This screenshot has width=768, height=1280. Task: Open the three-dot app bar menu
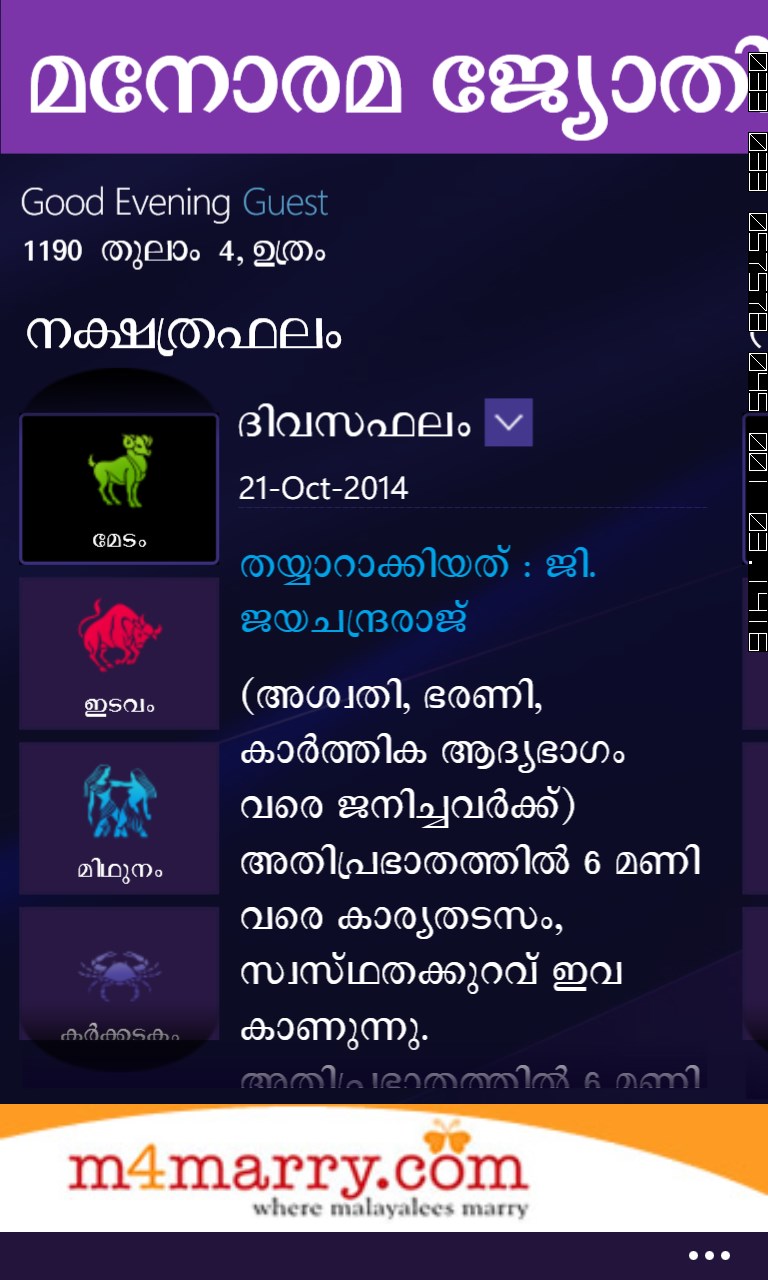(x=709, y=1256)
